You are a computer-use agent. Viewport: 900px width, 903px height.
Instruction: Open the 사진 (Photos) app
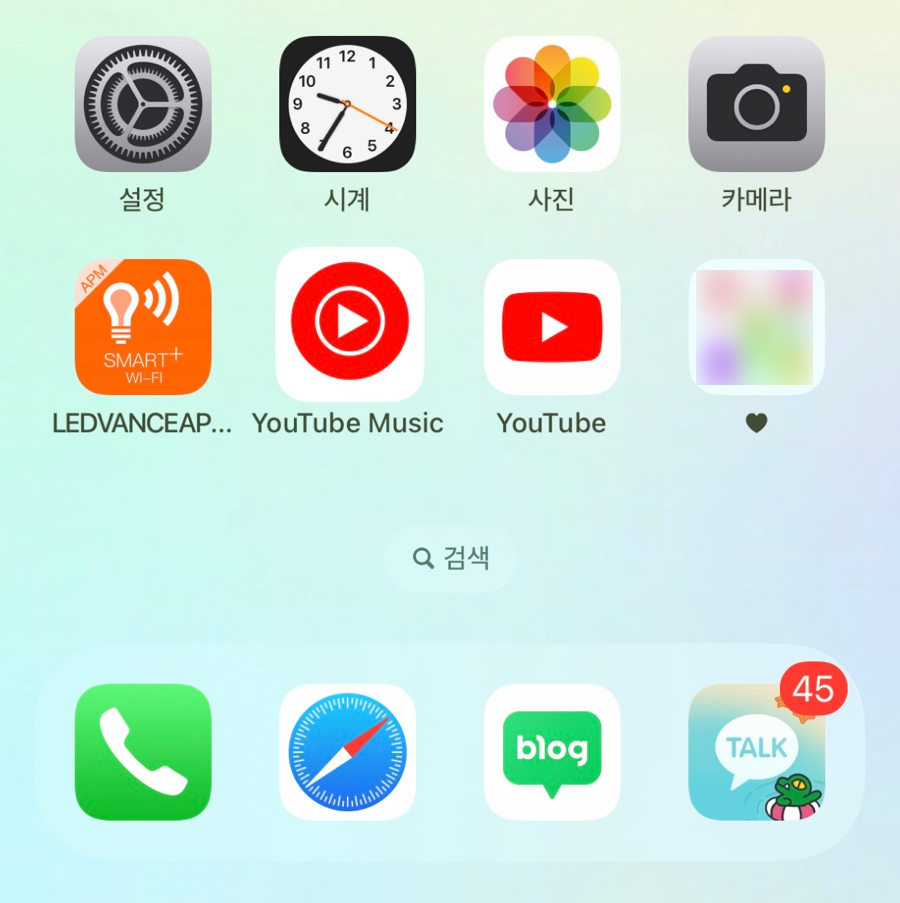pos(552,104)
